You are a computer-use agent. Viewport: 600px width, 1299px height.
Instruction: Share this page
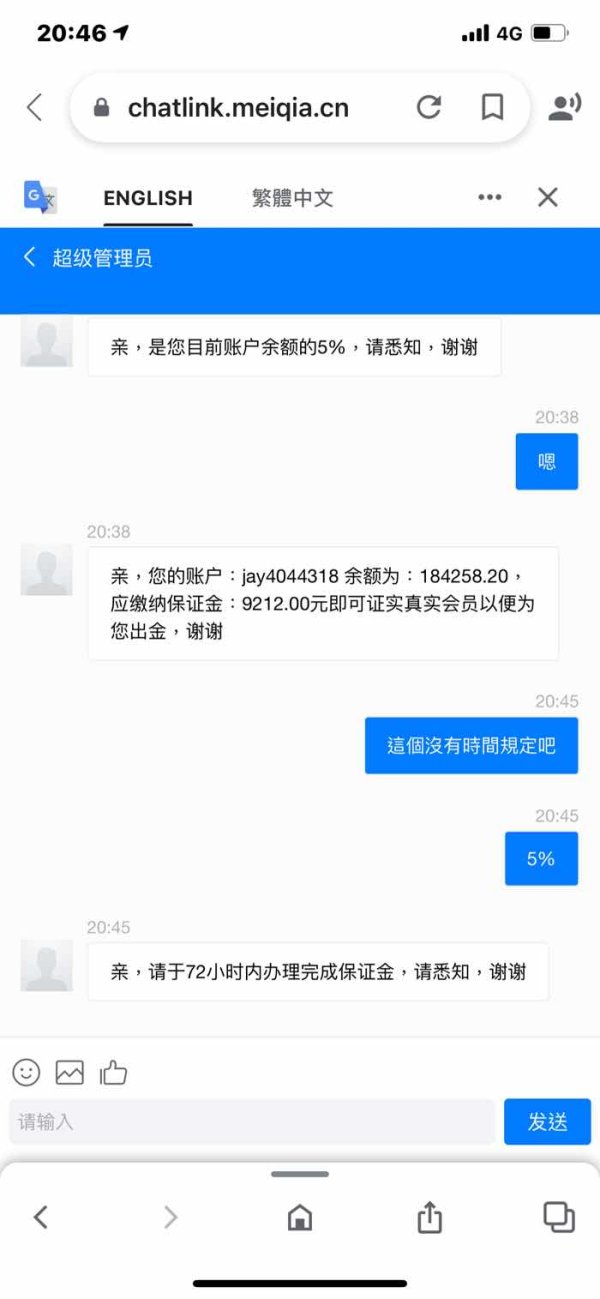click(x=429, y=1216)
